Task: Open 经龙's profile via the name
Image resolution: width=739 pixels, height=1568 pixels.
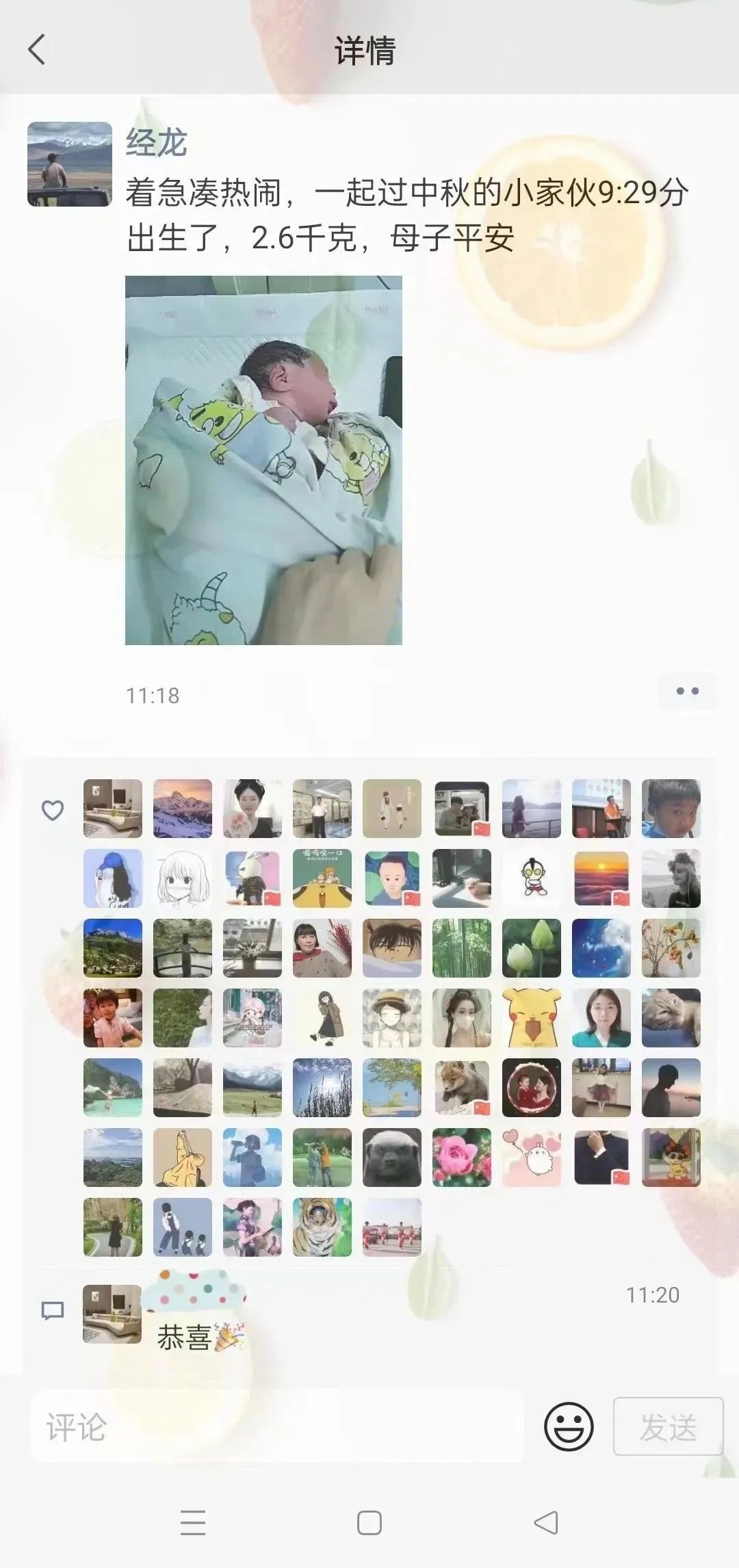Action: [x=156, y=143]
